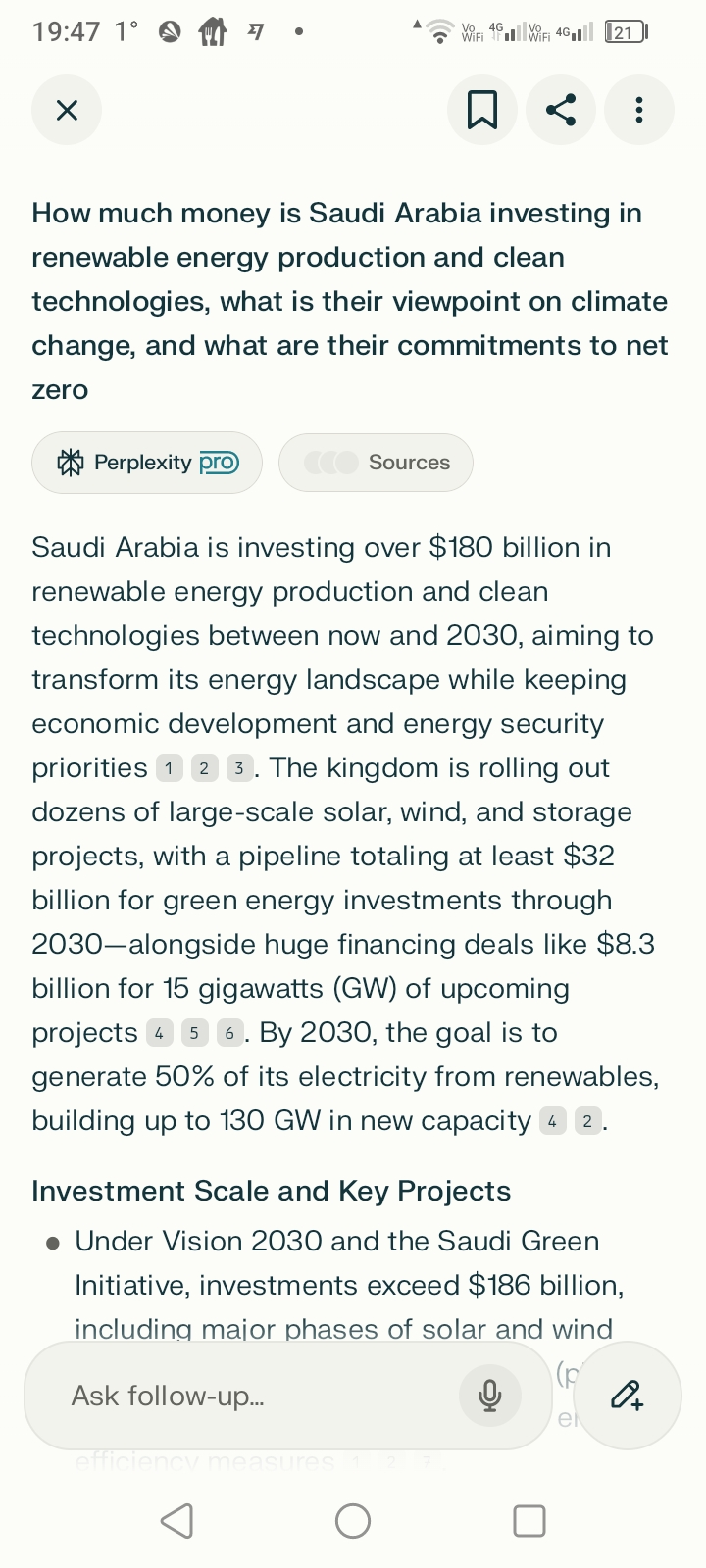
Task: Open citation 5 after upcoming projects
Action: [x=194, y=1033]
